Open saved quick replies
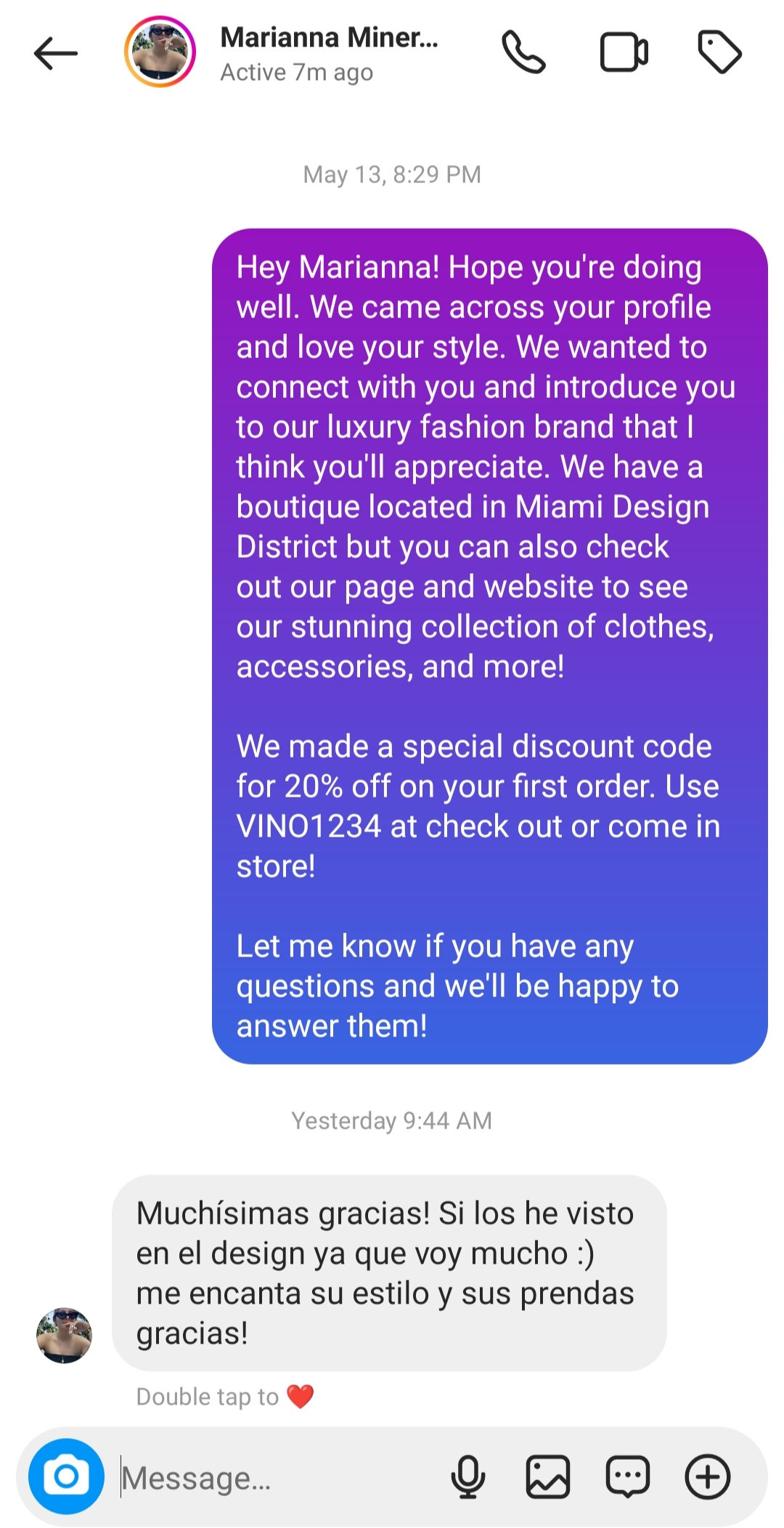Screen dimensions: 784x1528 [628, 1476]
